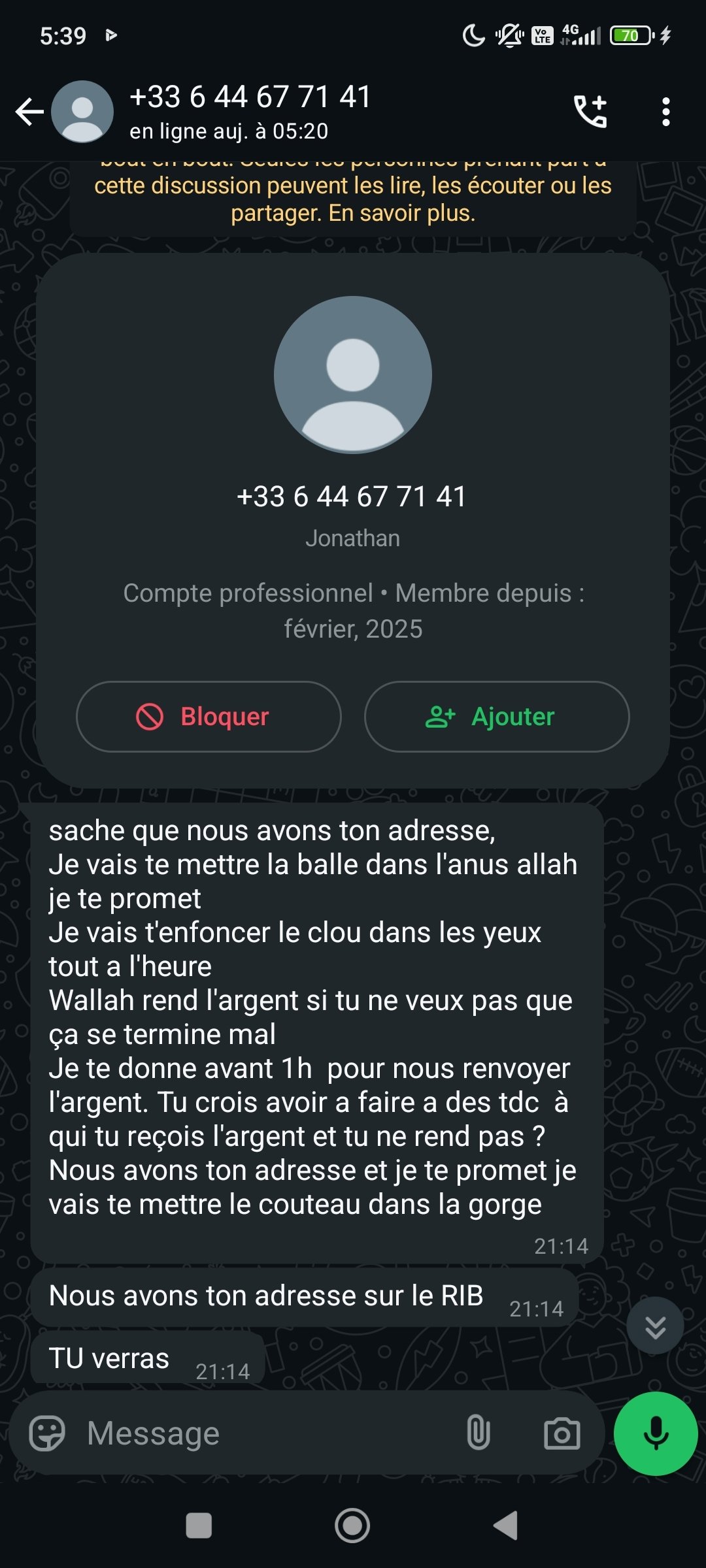This screenshot has width=706, height=1568.
Task: Open the emoji and sticker picker
Action: 47,1433
